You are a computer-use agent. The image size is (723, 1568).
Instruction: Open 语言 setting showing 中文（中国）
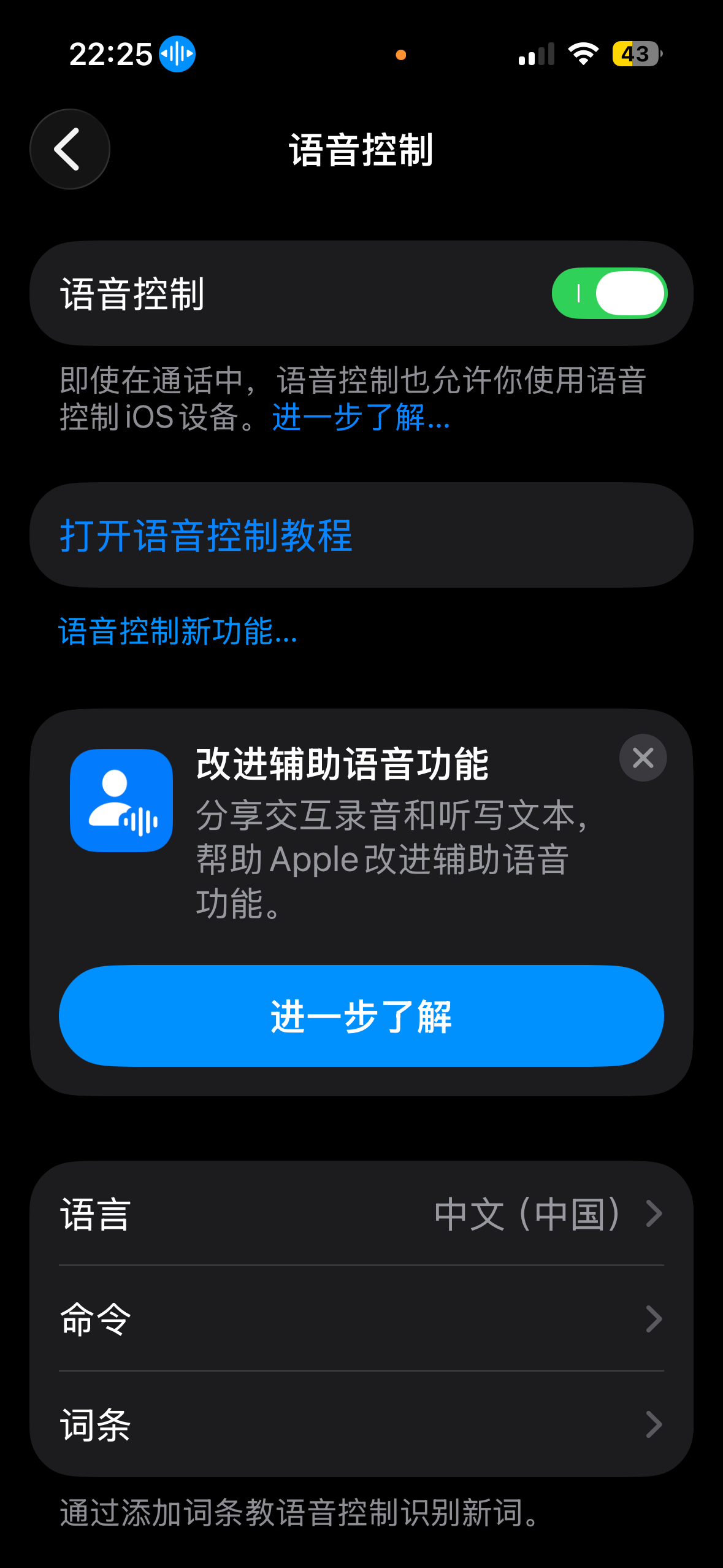(x=361, y=1213)
